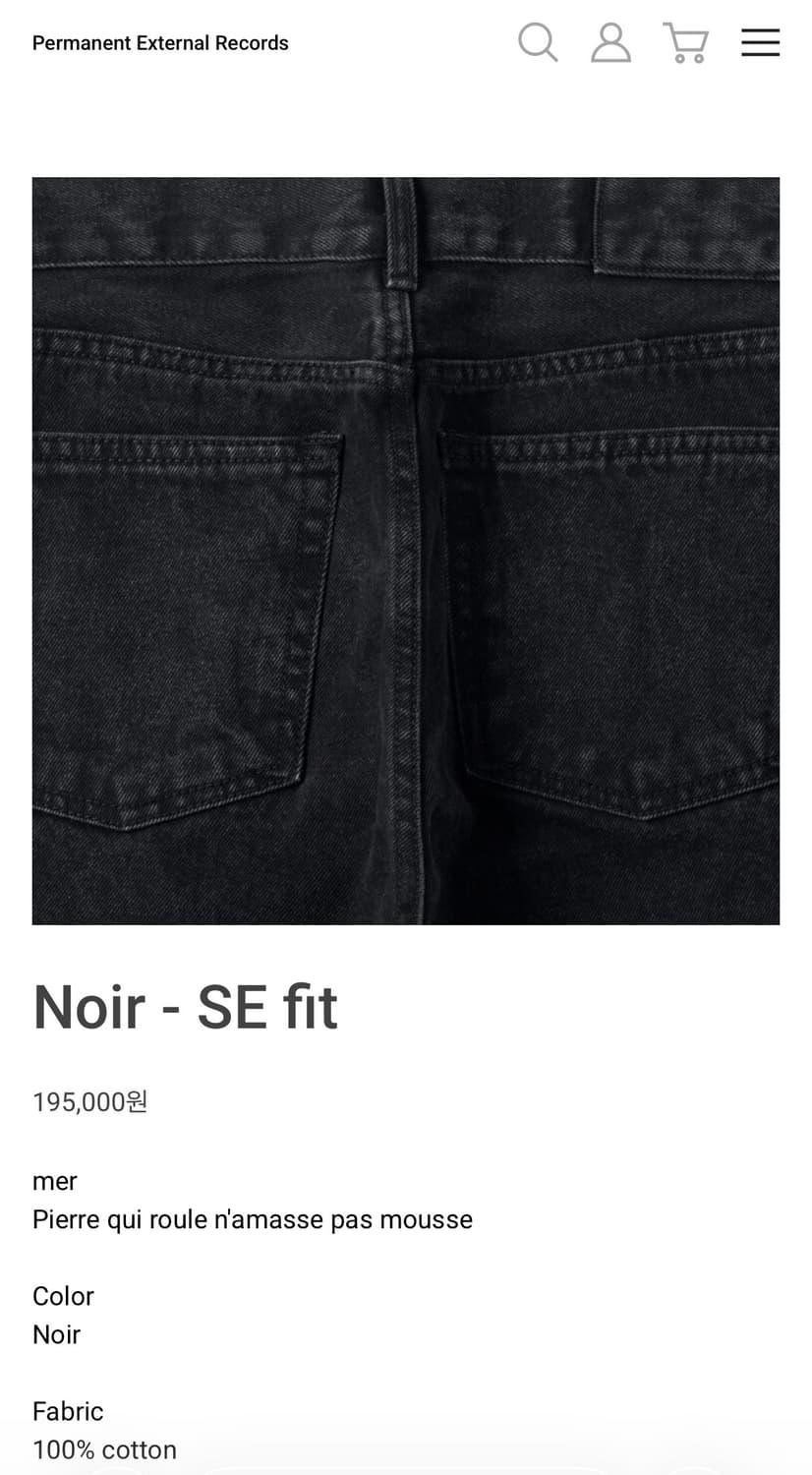812x1475 pixels.
Task: Click the Permanent External Records logo
Action: [160, 42]
